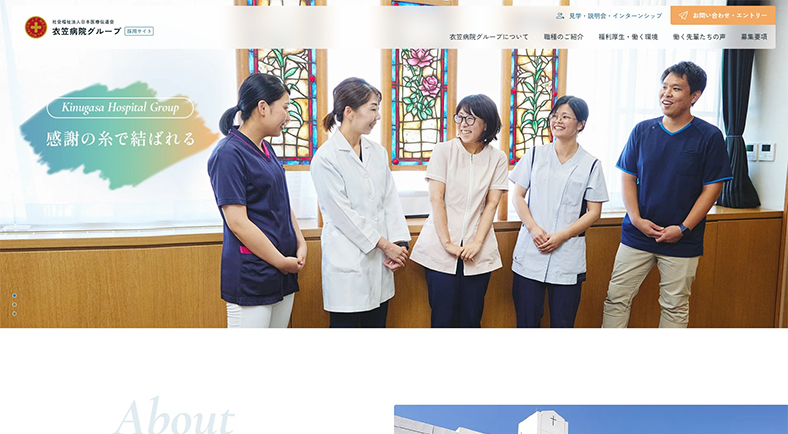Open the 募集要項 navigation item
Screen dimensions: 788x434
[x=754, y=37]
